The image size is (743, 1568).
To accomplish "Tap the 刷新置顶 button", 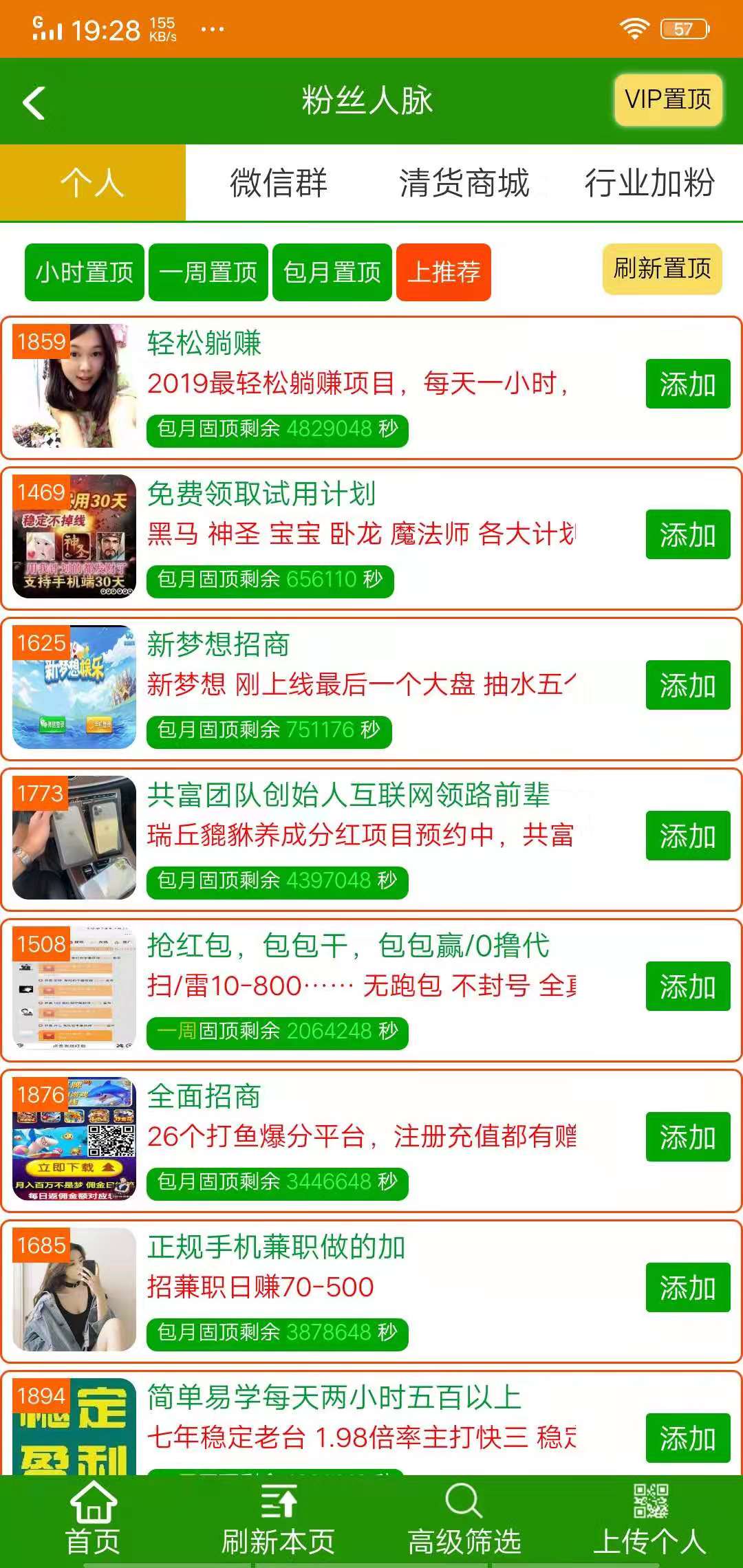I will pyautogui.click(x=662, y=269).
